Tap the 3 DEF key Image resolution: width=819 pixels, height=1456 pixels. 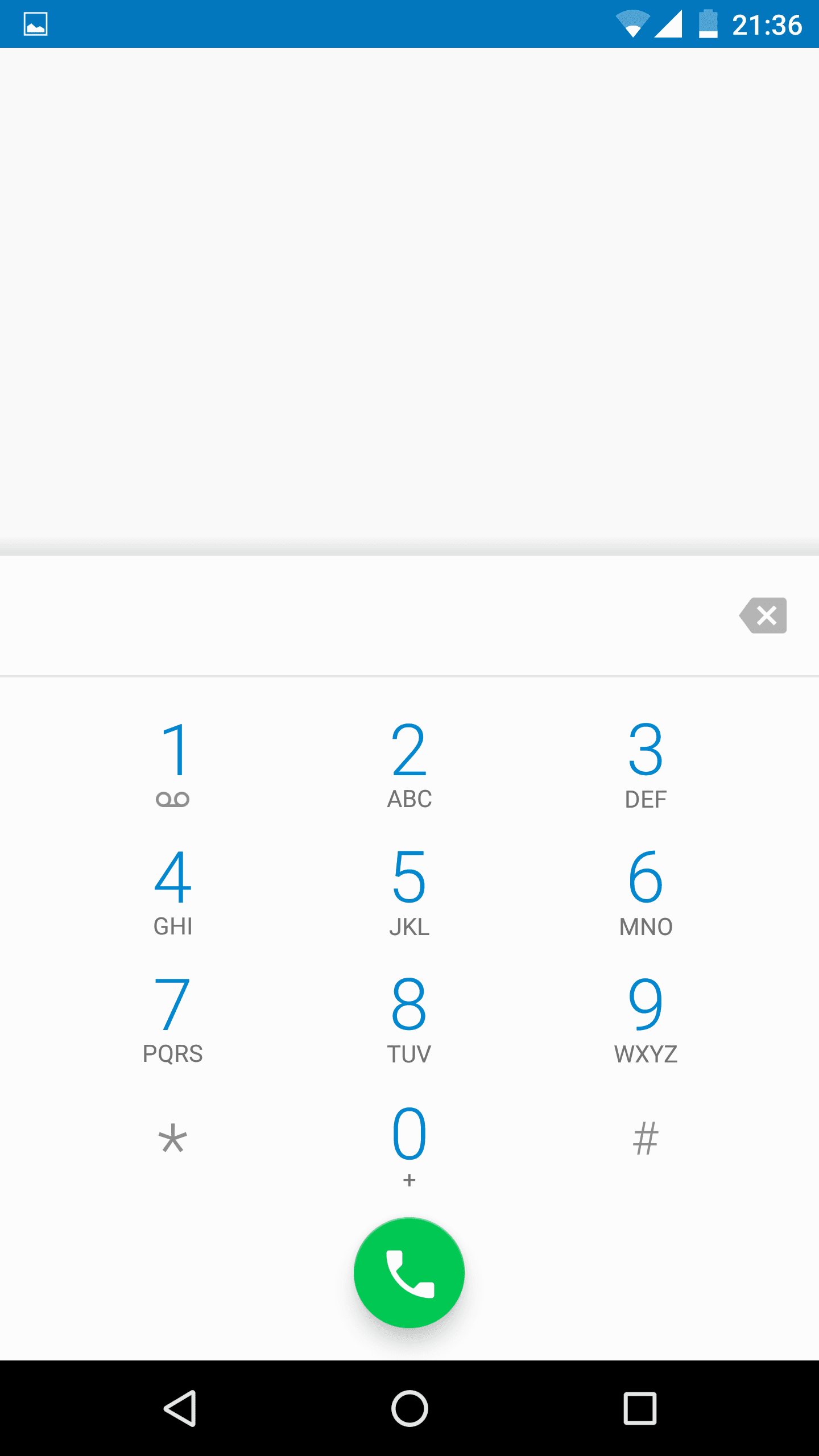coord(646,764)
